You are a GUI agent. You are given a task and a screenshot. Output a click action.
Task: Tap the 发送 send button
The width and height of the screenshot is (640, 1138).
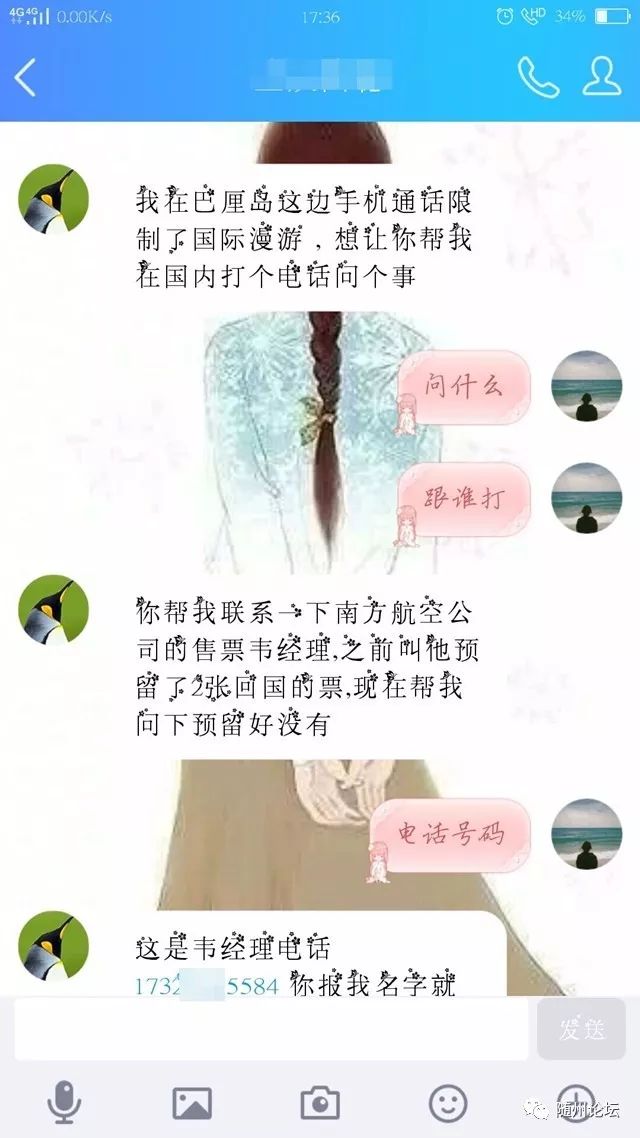(581, 1030)
